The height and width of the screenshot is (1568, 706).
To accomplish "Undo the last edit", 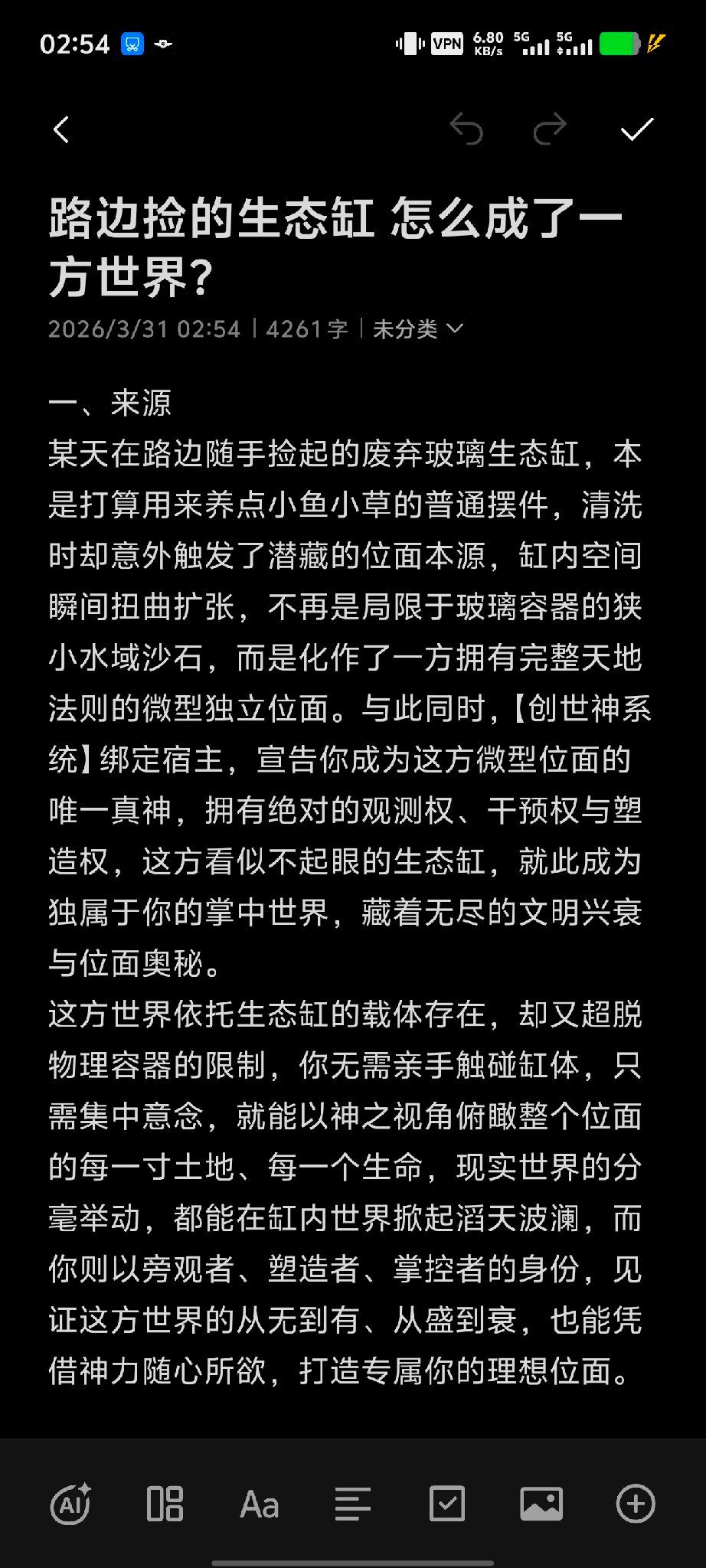I will (x=466, y=129).
